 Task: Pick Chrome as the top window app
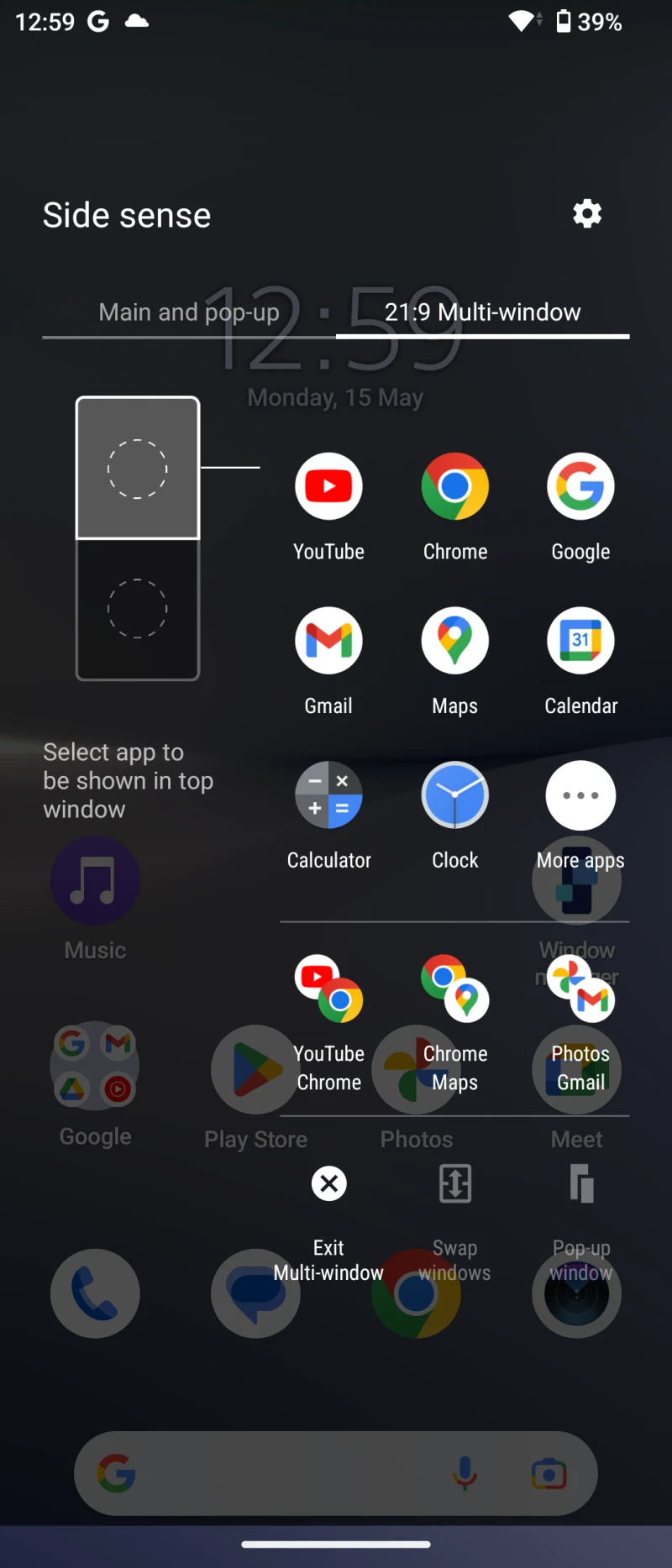click(x=454, y=487)
